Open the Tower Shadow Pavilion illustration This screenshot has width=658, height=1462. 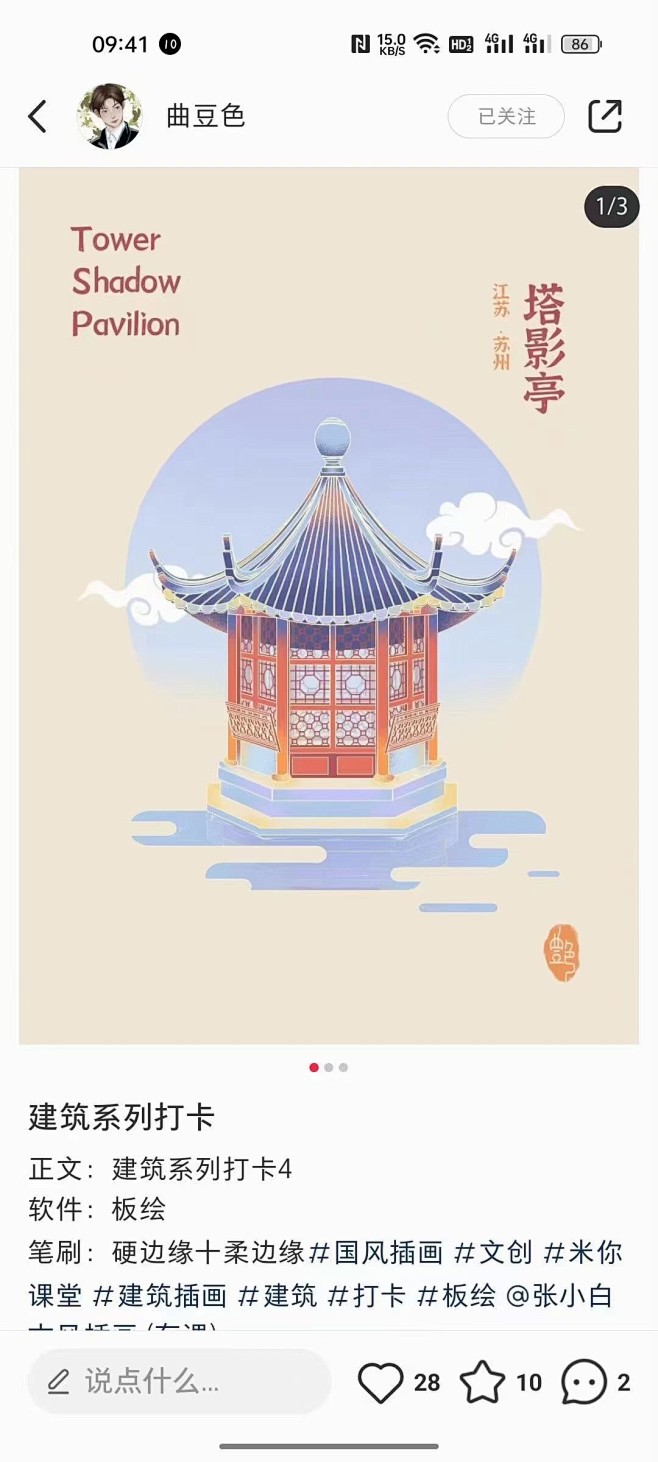[329, 606]
